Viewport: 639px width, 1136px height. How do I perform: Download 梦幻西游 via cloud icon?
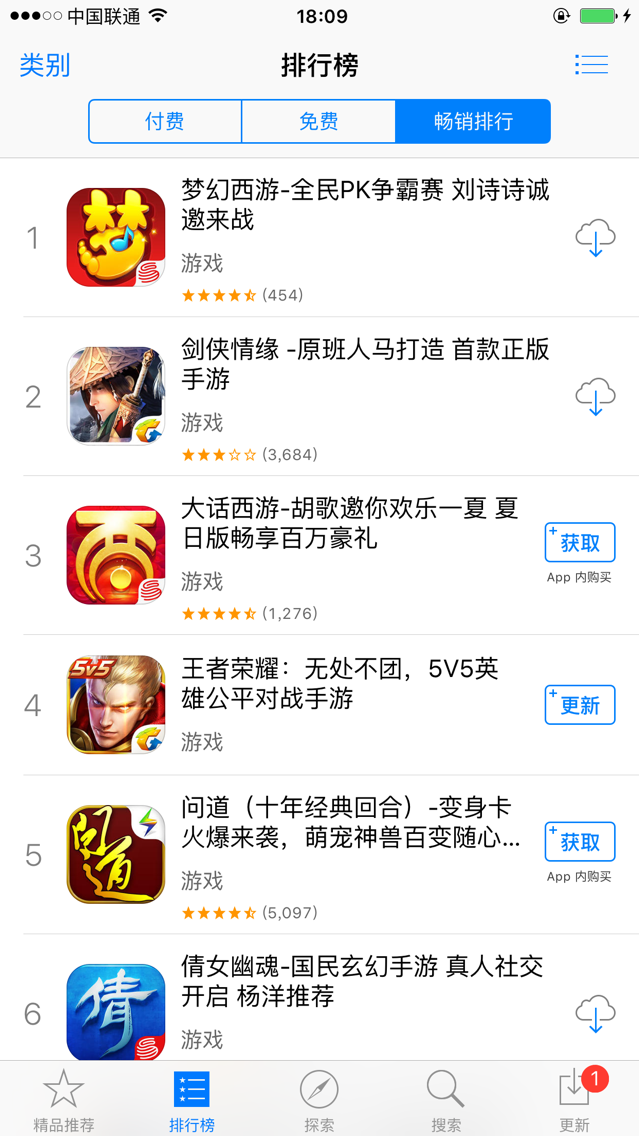[595, 238]
